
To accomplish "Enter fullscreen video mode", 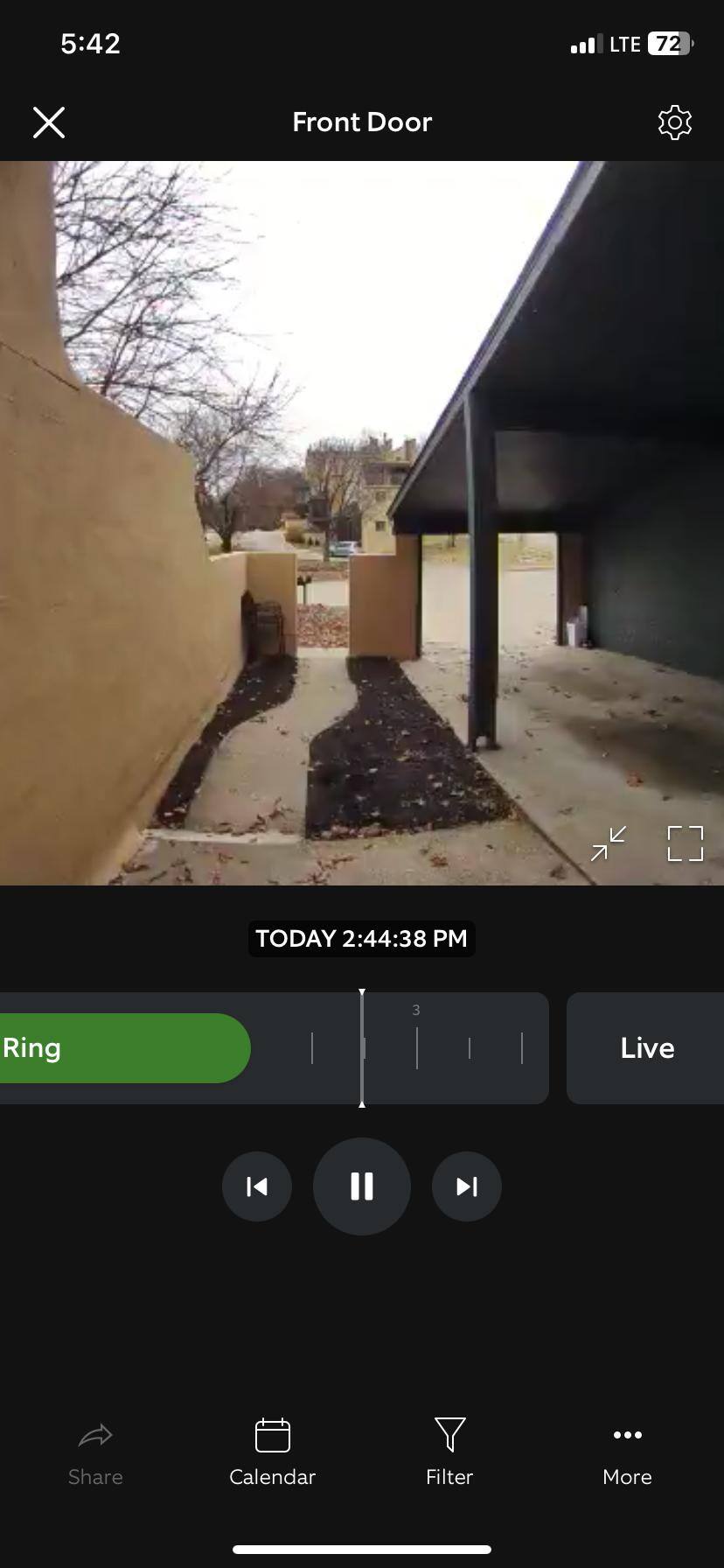I will click(685, 843).
